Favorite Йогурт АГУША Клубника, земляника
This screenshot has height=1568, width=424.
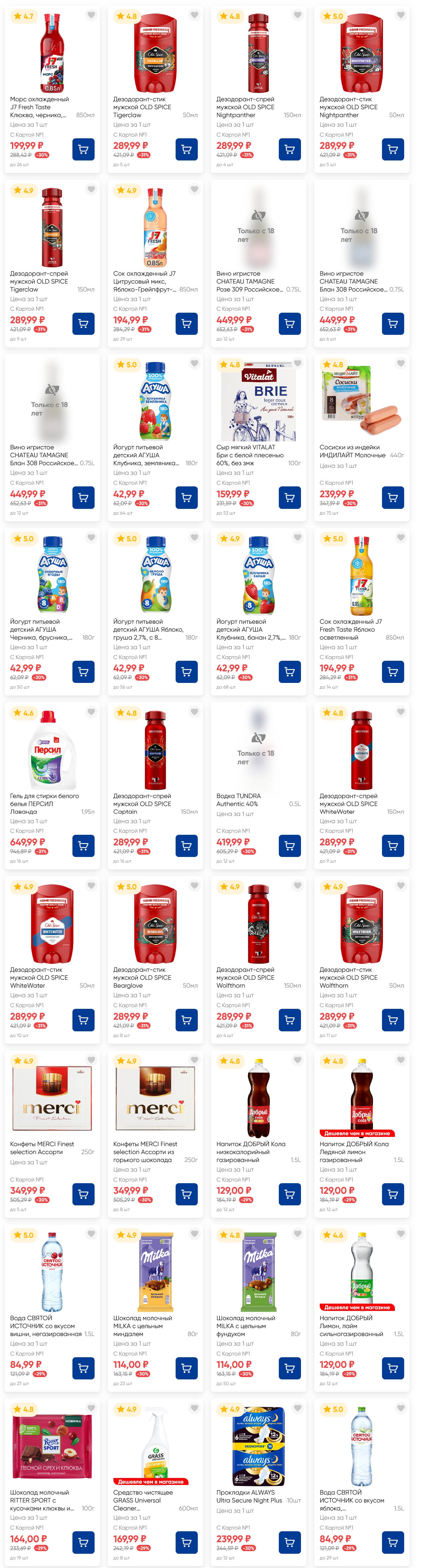pos(195,363)
